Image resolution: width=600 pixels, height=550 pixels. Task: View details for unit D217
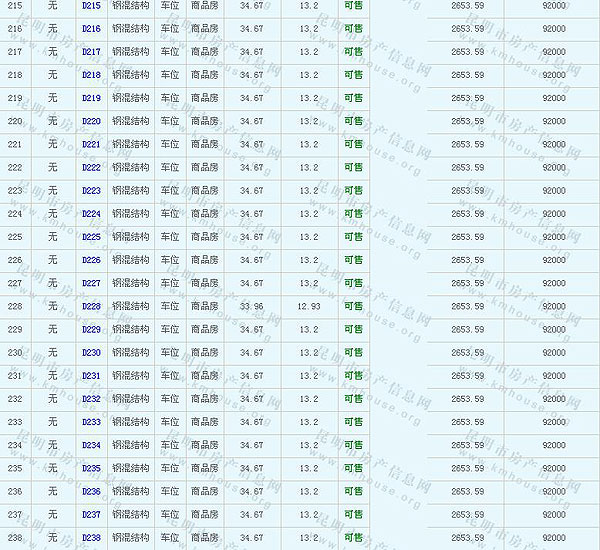tap(91, 52)
